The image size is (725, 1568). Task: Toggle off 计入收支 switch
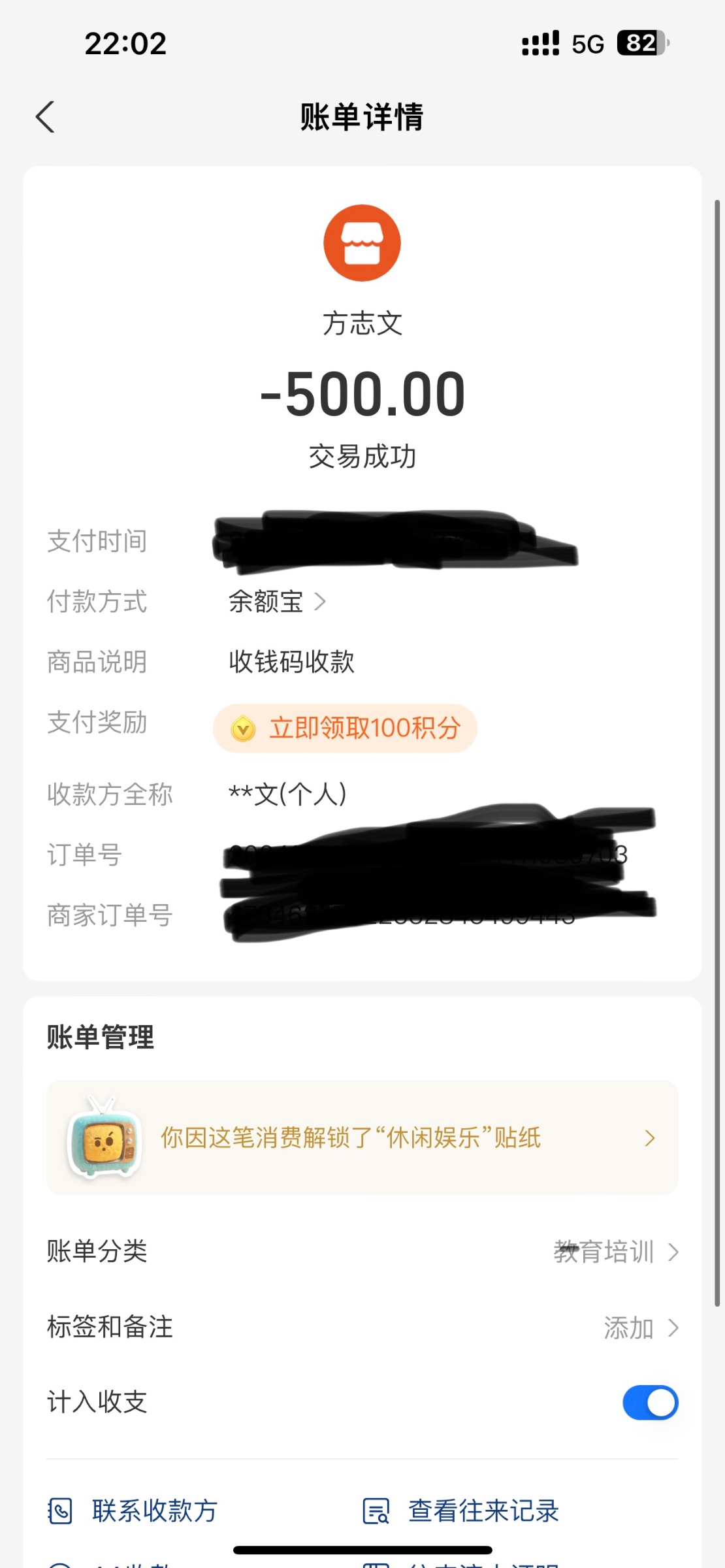tap(650, 1403)
